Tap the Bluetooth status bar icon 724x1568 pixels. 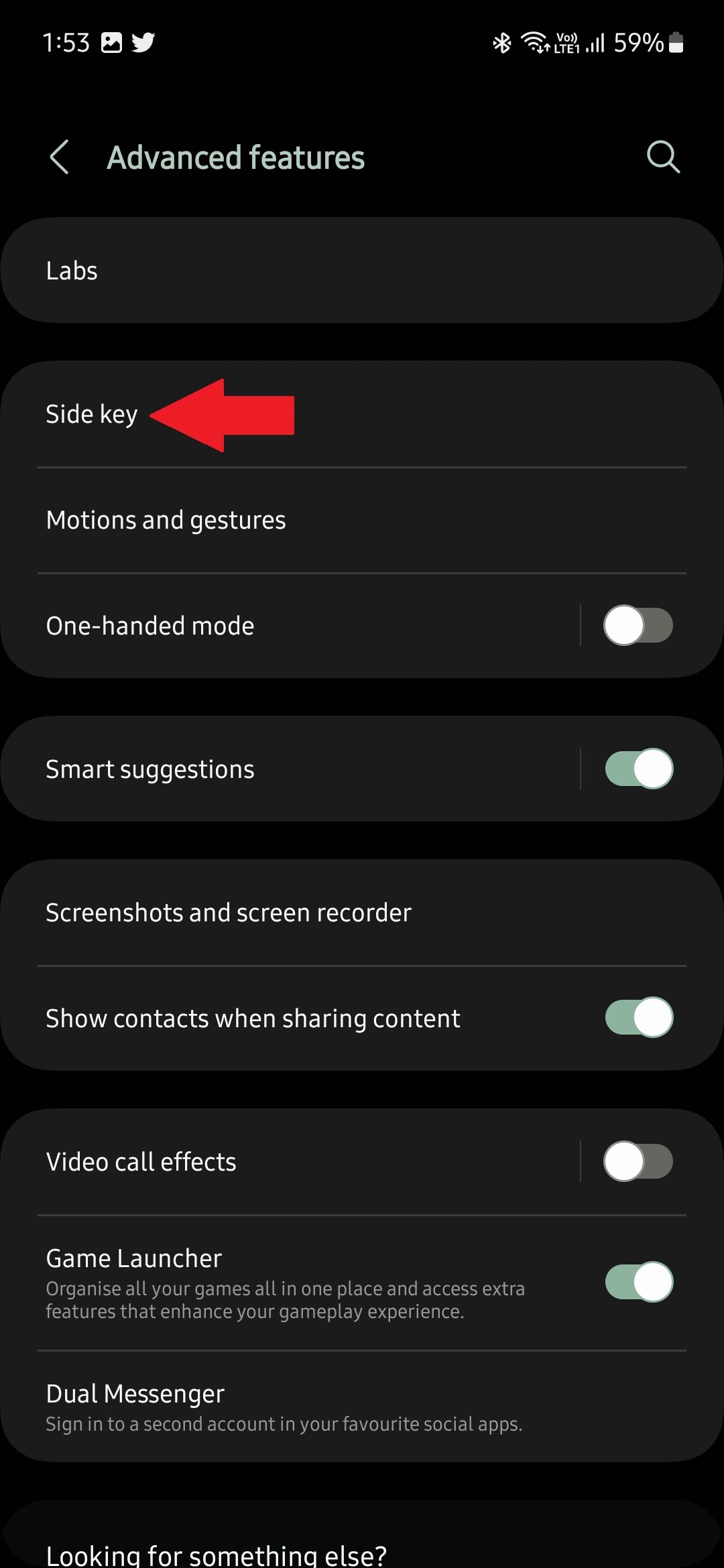tap(500, 42)
